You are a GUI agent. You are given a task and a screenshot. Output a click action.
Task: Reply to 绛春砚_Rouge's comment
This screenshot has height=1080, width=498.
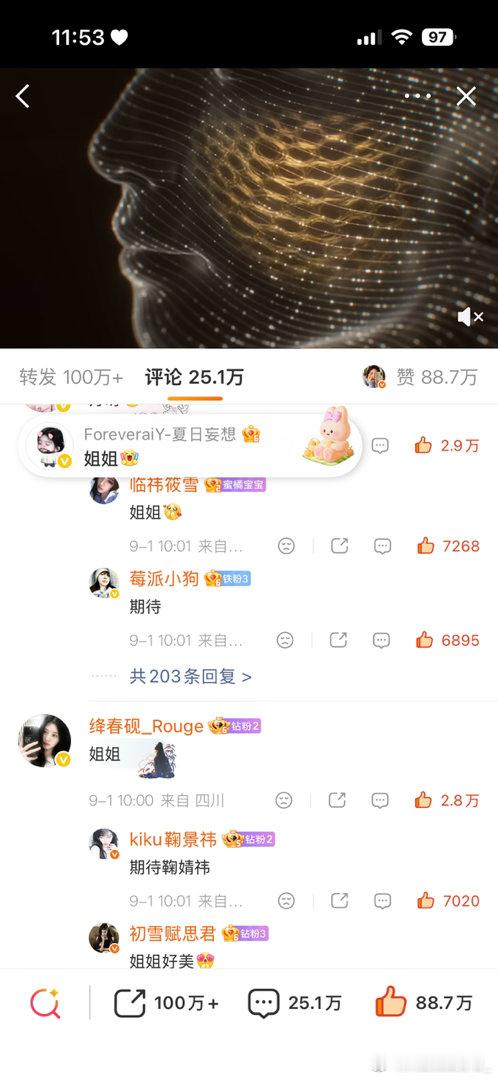click(x=380, y=800)
